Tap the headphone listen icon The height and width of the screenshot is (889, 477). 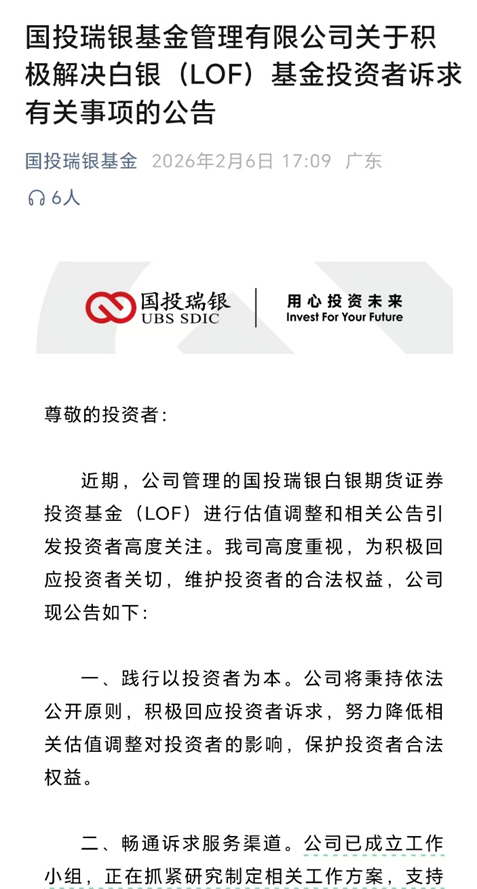click(x=36, y=197)
